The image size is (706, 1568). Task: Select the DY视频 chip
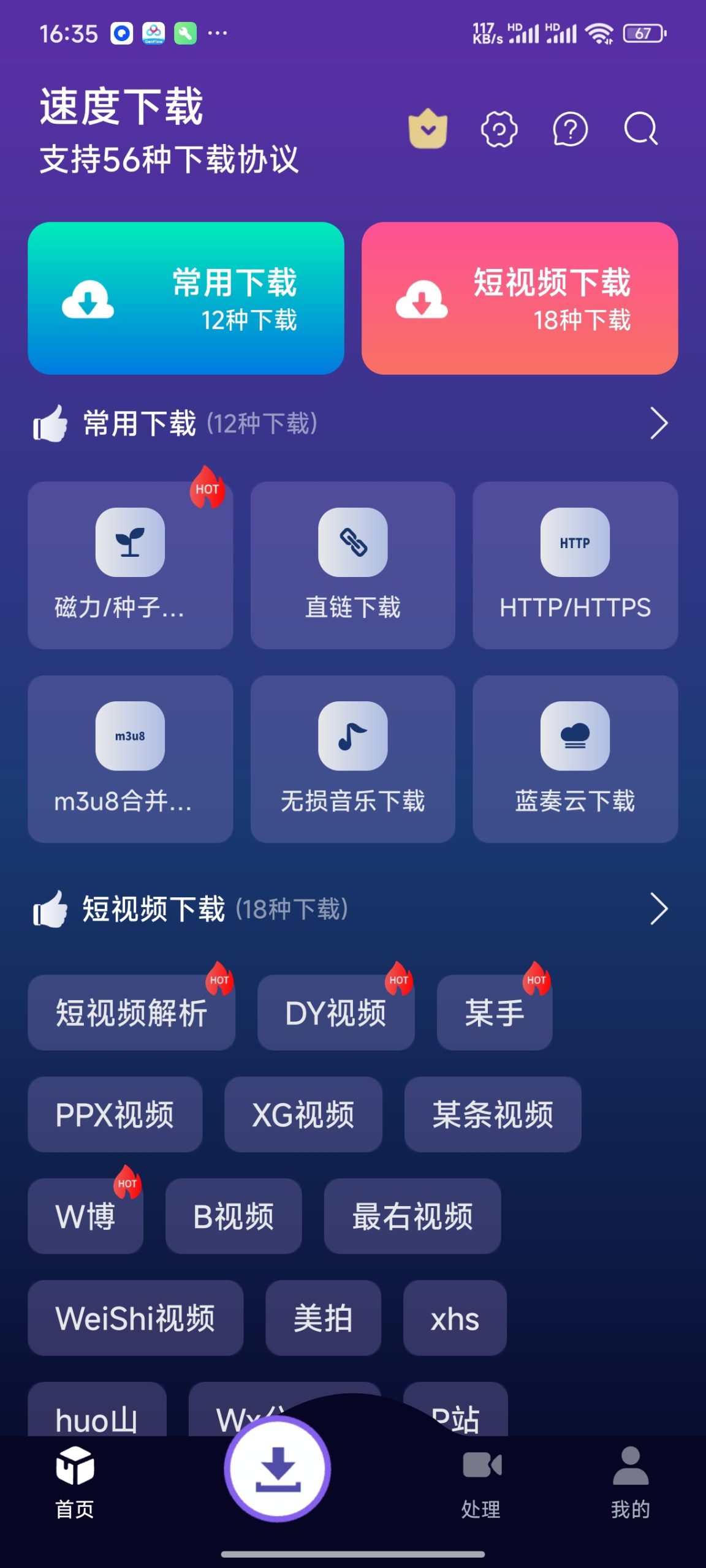coord(336,1012)
